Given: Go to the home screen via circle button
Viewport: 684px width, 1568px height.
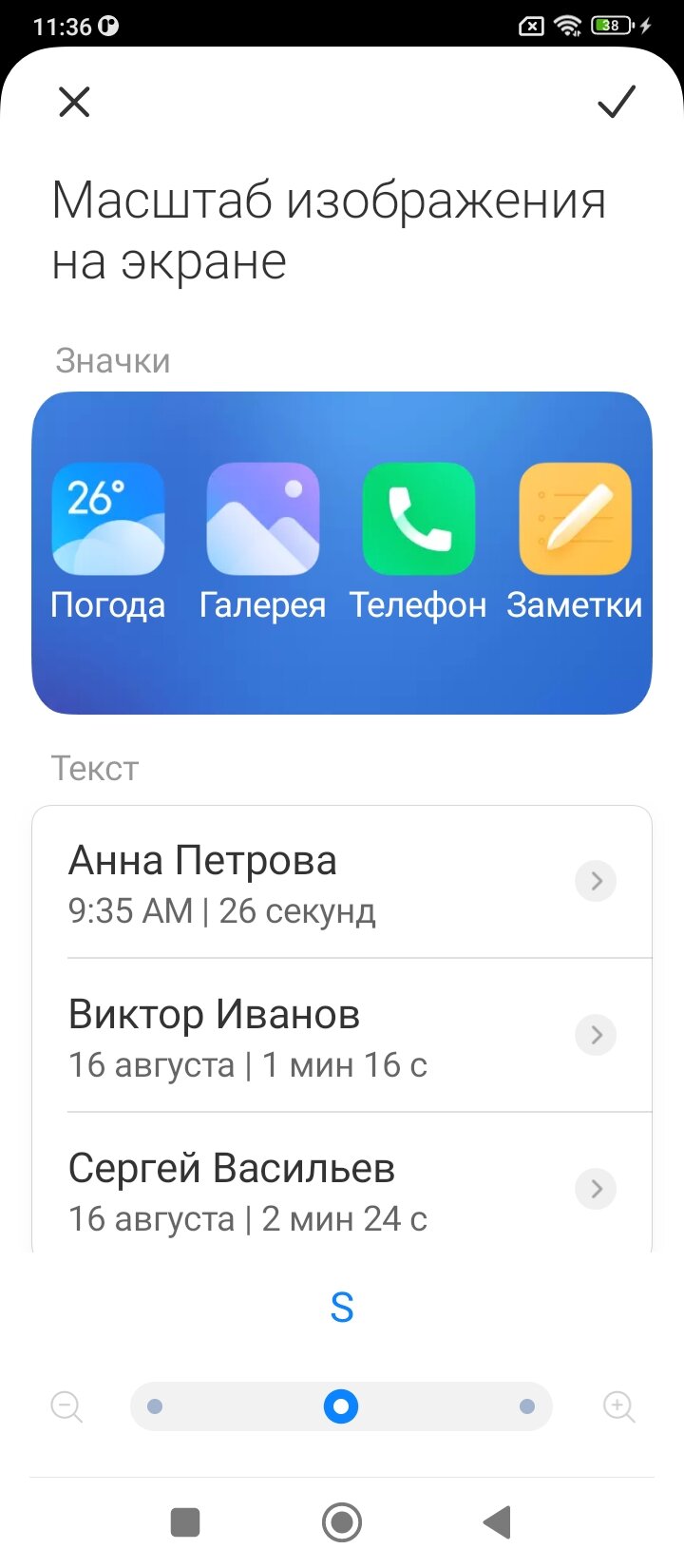Looking at the screenshot, I should (x=342, y=1521).
